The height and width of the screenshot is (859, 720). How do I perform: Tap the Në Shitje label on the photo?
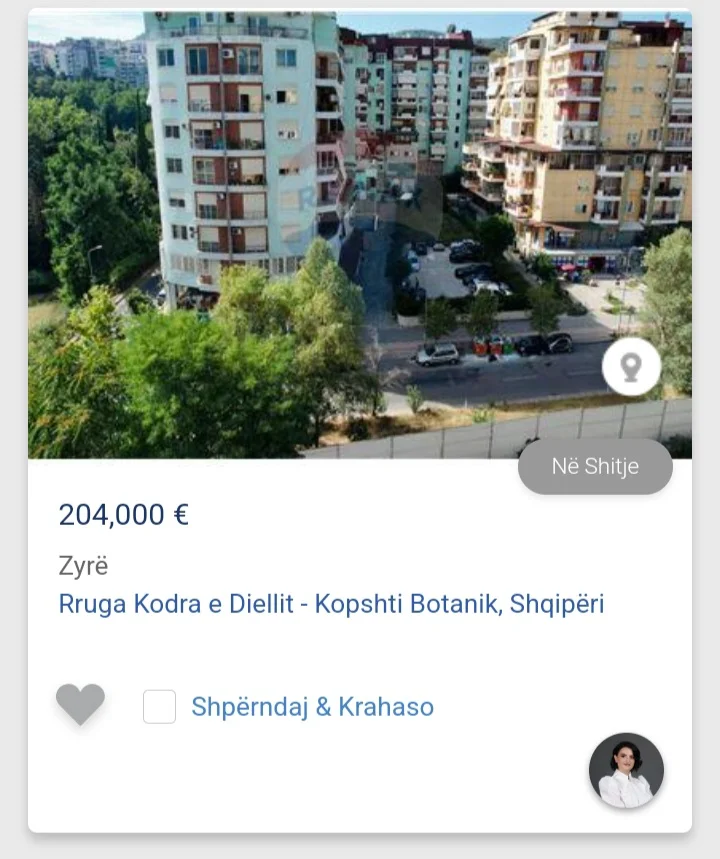coord(595,466)
